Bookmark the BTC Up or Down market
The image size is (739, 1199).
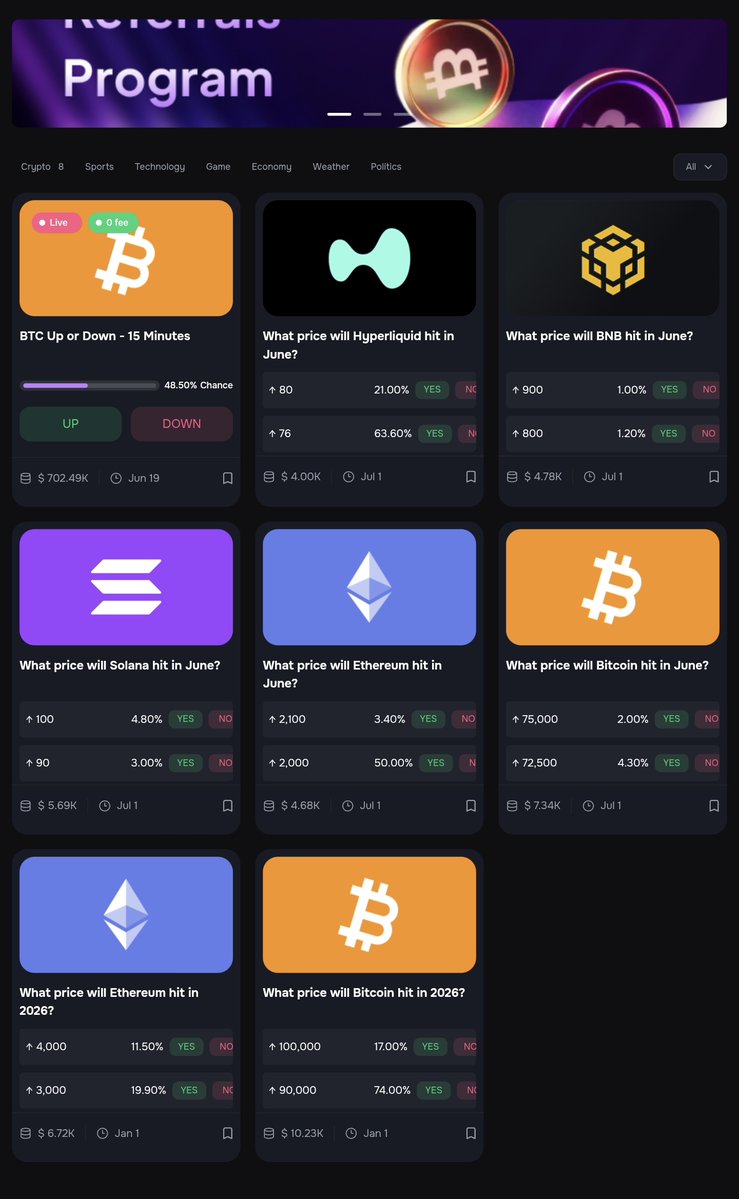227,478
